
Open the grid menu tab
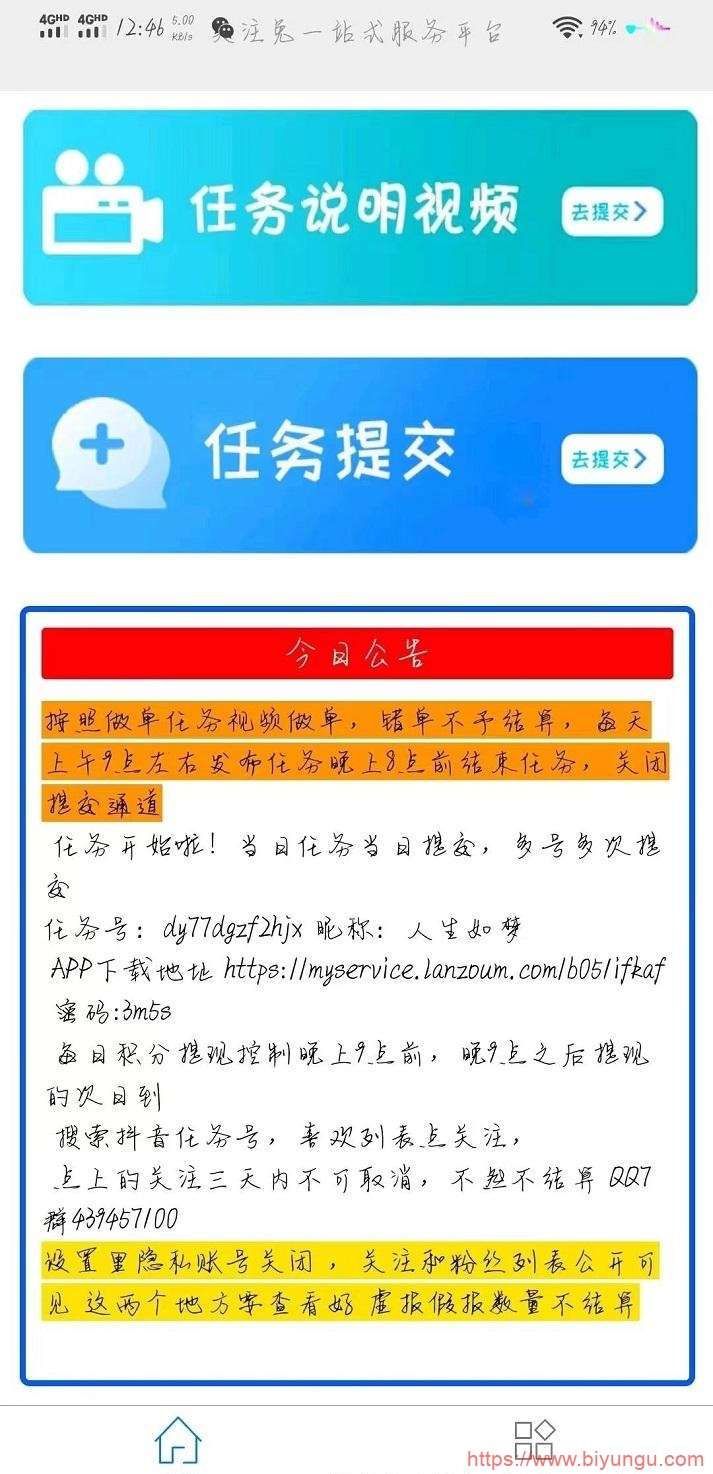click(534, 1441)
